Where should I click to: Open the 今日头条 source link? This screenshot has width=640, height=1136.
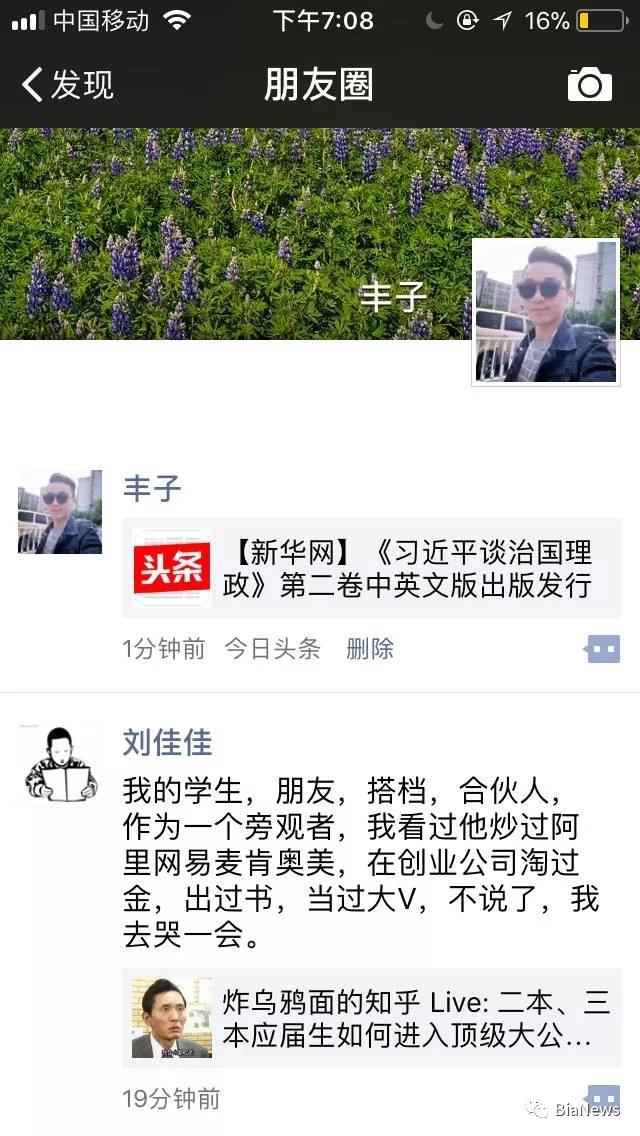pos(272,649)
